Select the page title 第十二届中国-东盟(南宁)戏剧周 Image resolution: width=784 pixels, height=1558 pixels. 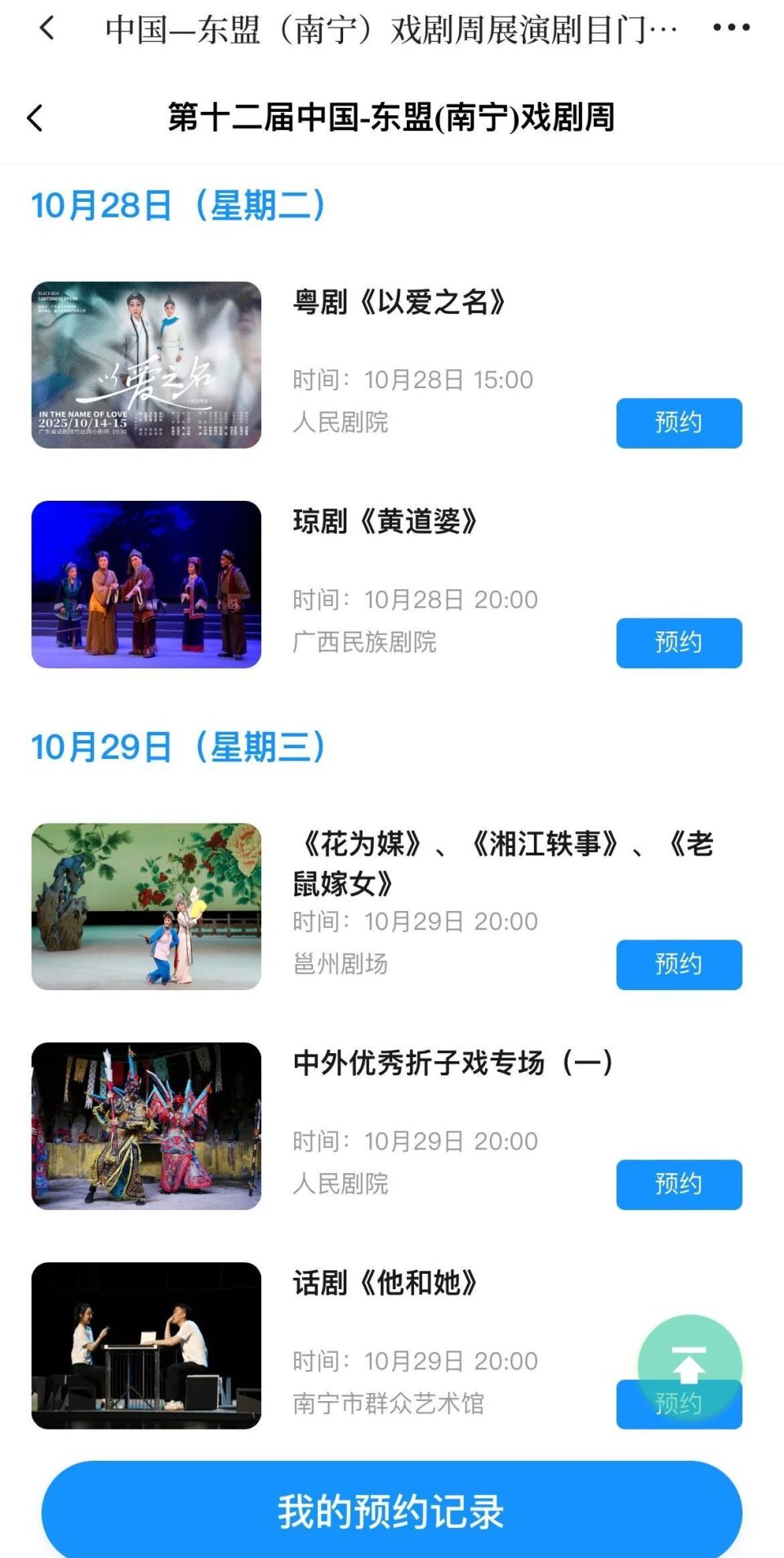(x=392, y=116)
